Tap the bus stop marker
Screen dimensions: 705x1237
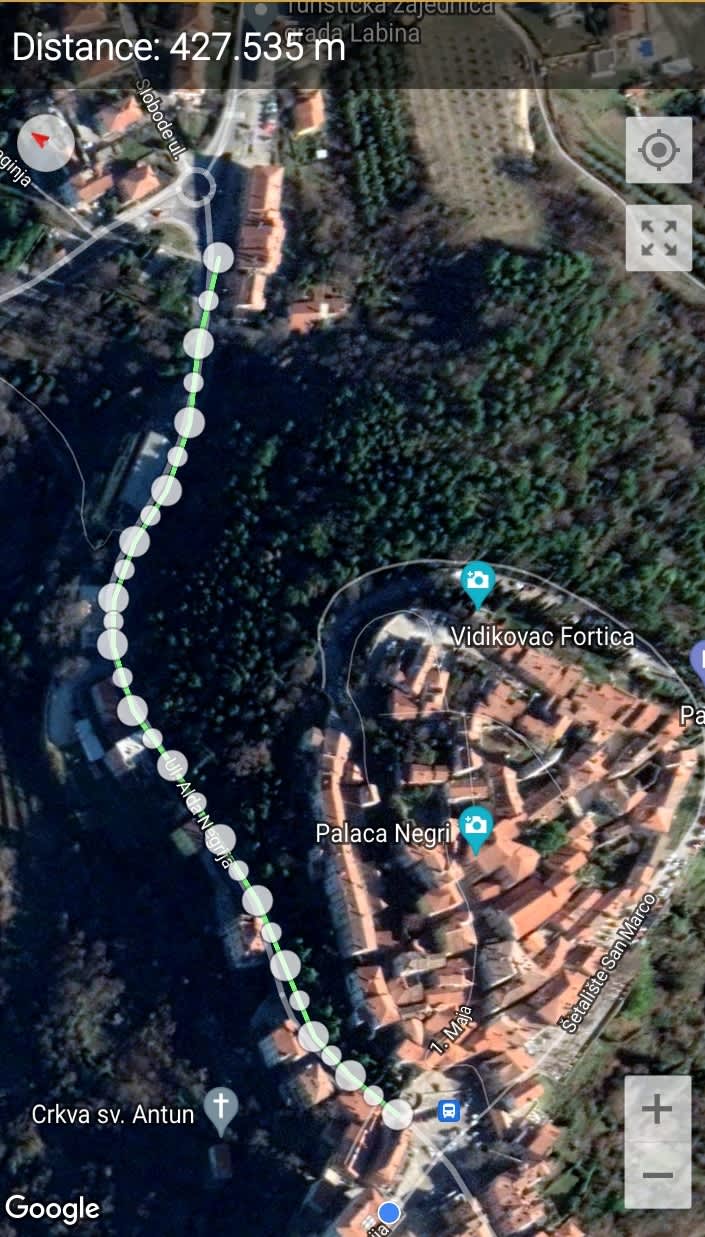(450, 1110)
